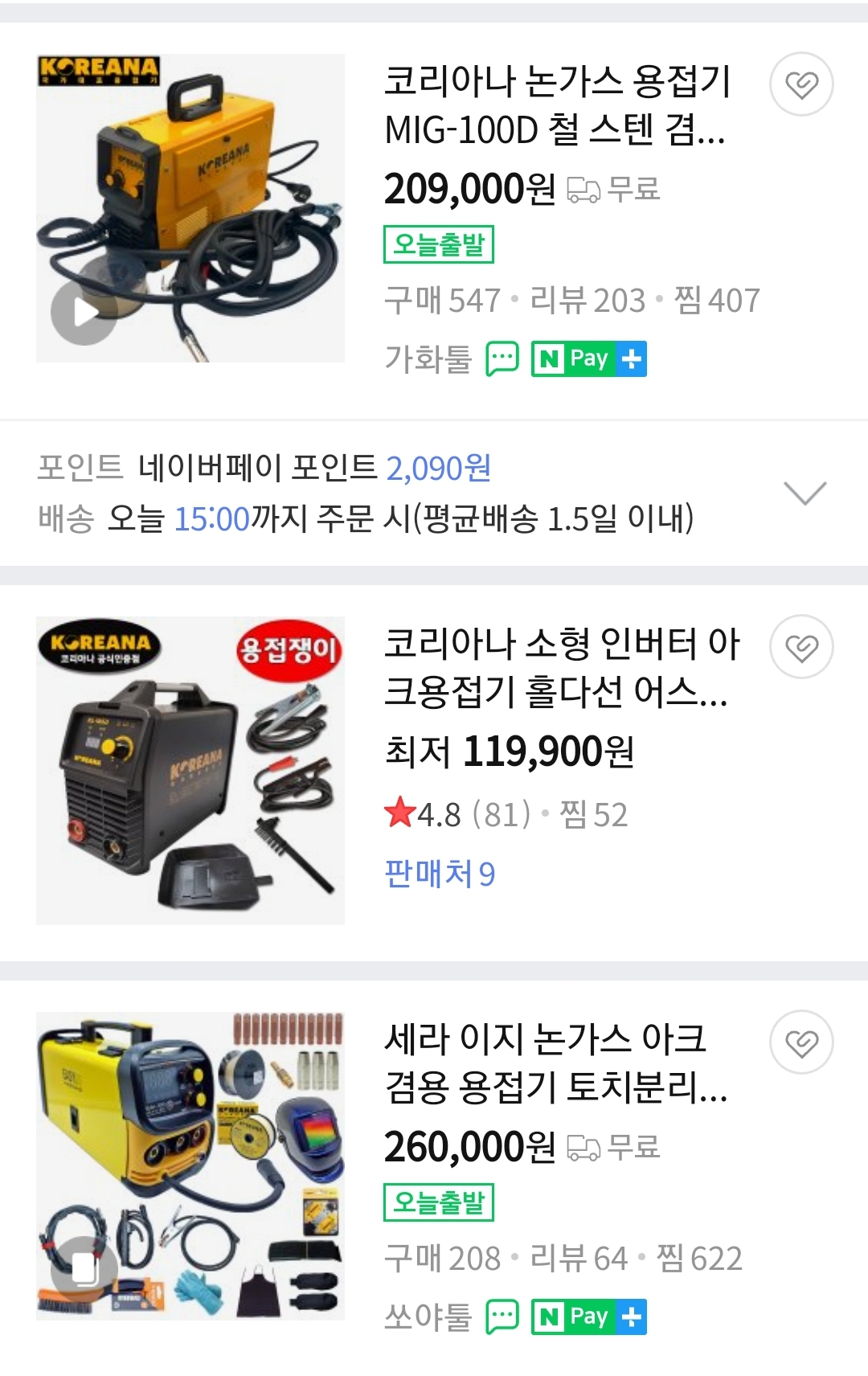This screenshot has width=868, height=1376.
Task: Wishlist the 세라 이지 논가스 아크 겸용 용접기
Action: coord(801,1042)
